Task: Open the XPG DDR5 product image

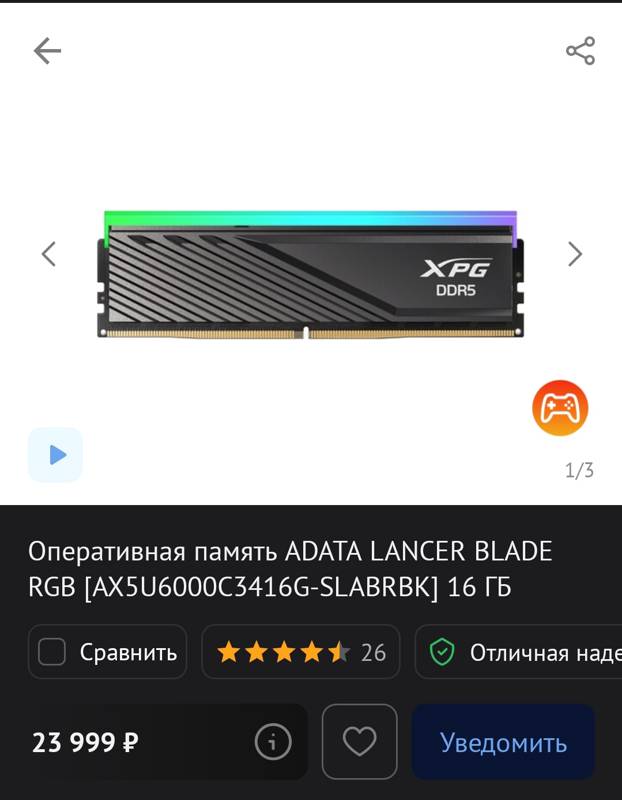Action: 310,273
